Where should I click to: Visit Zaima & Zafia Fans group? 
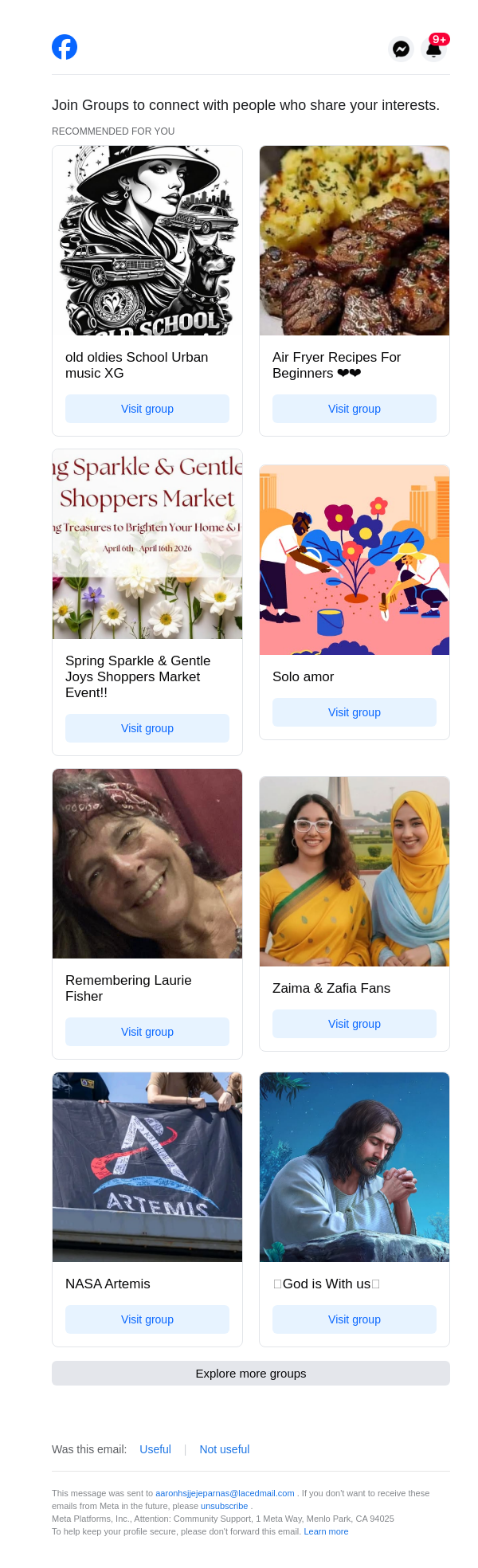pos(355,1024)
